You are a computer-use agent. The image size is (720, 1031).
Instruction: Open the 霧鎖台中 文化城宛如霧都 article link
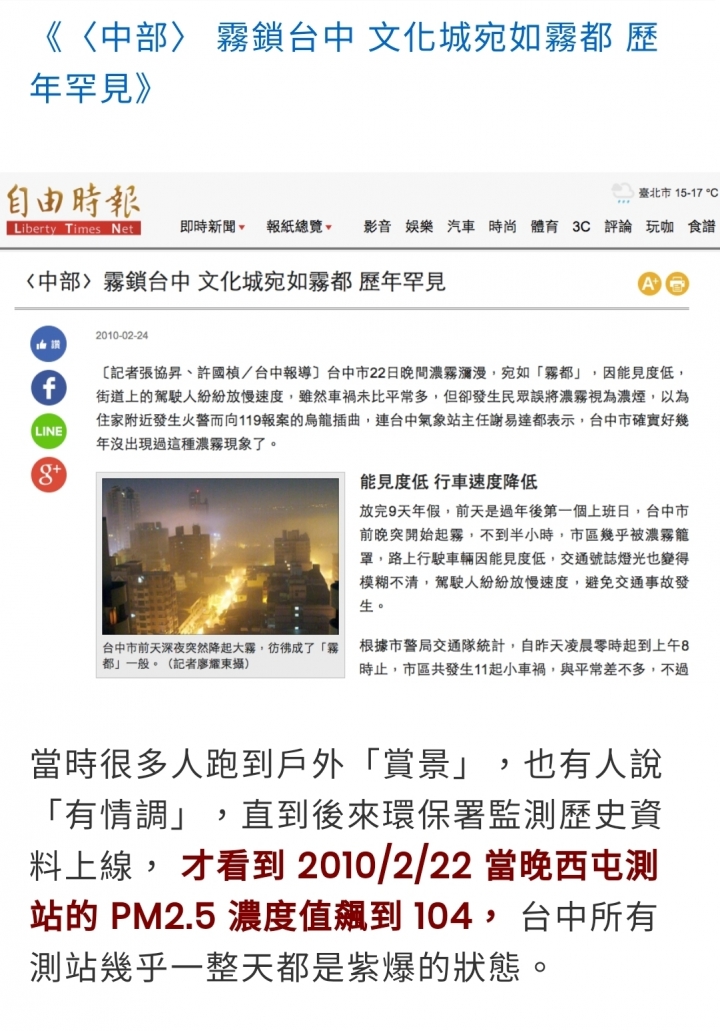point(345,63)
